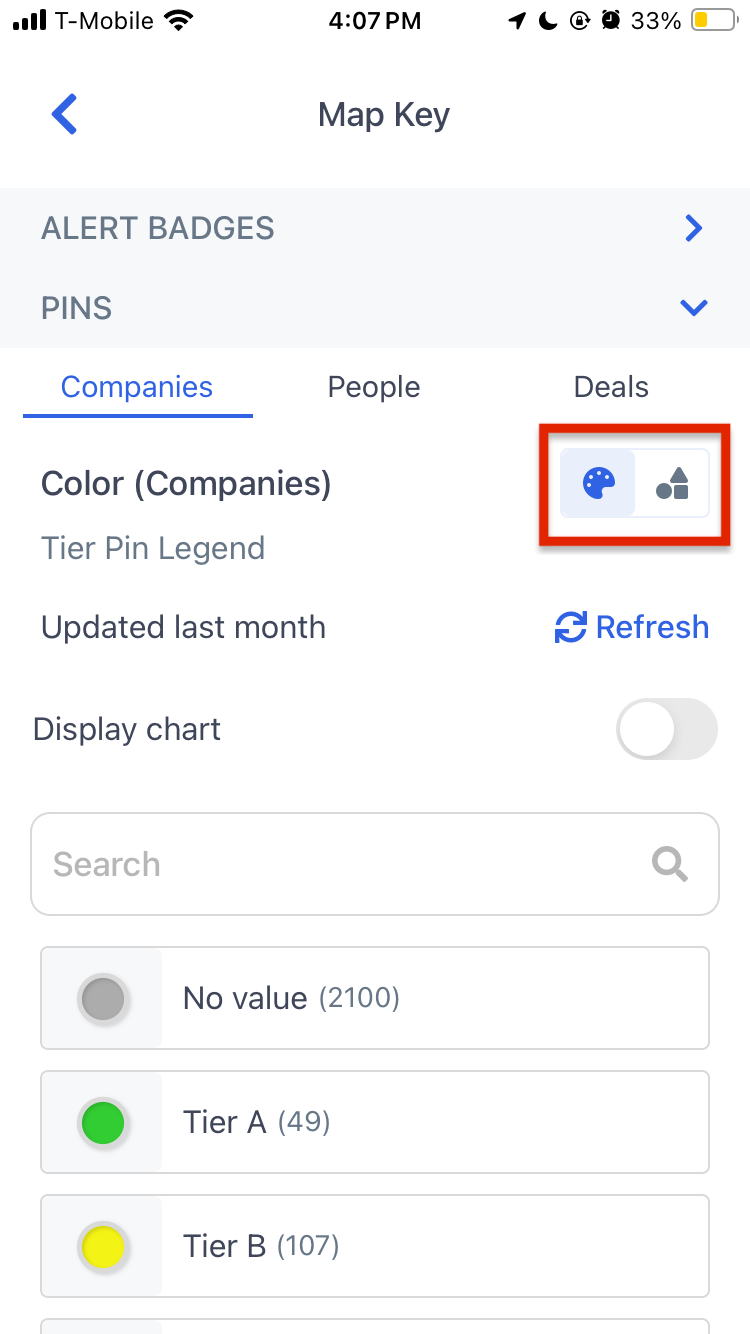The height and width of the screenshot is (1334, 750).
Task: Select the color palette legend option
Action: point(598,484)
